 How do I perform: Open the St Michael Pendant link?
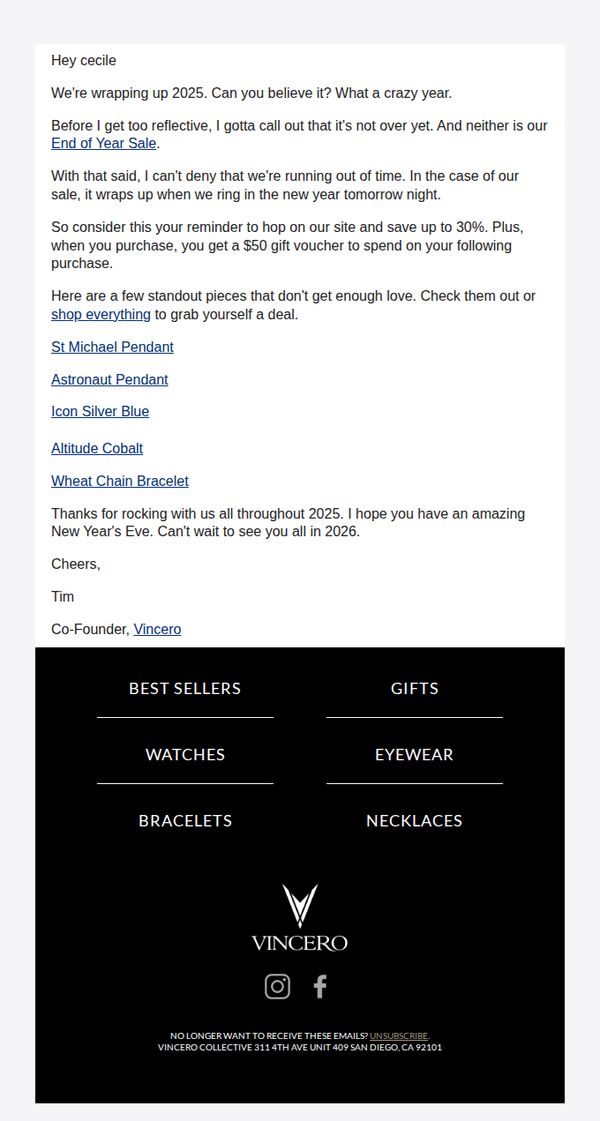coord(112,347)
